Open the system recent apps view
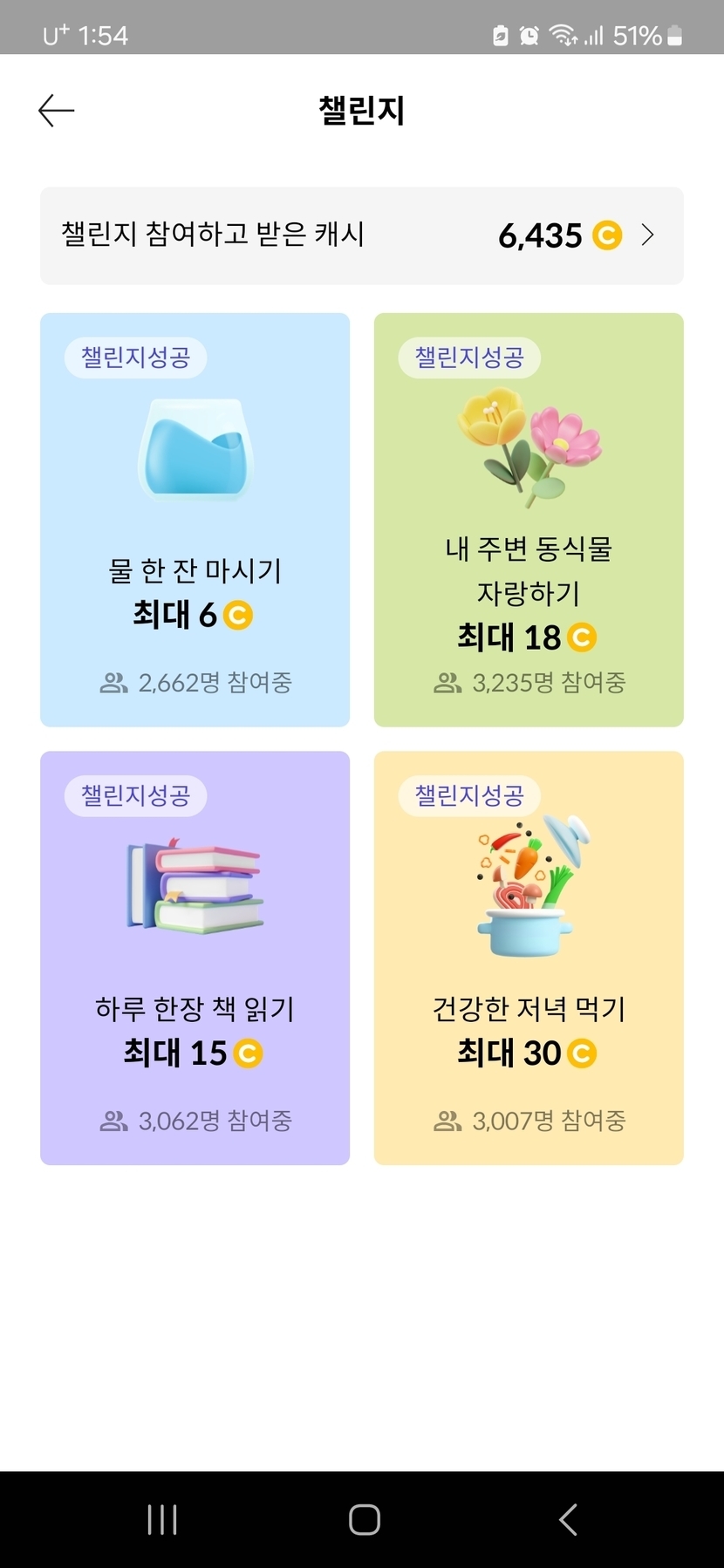 click(162, 1519)
